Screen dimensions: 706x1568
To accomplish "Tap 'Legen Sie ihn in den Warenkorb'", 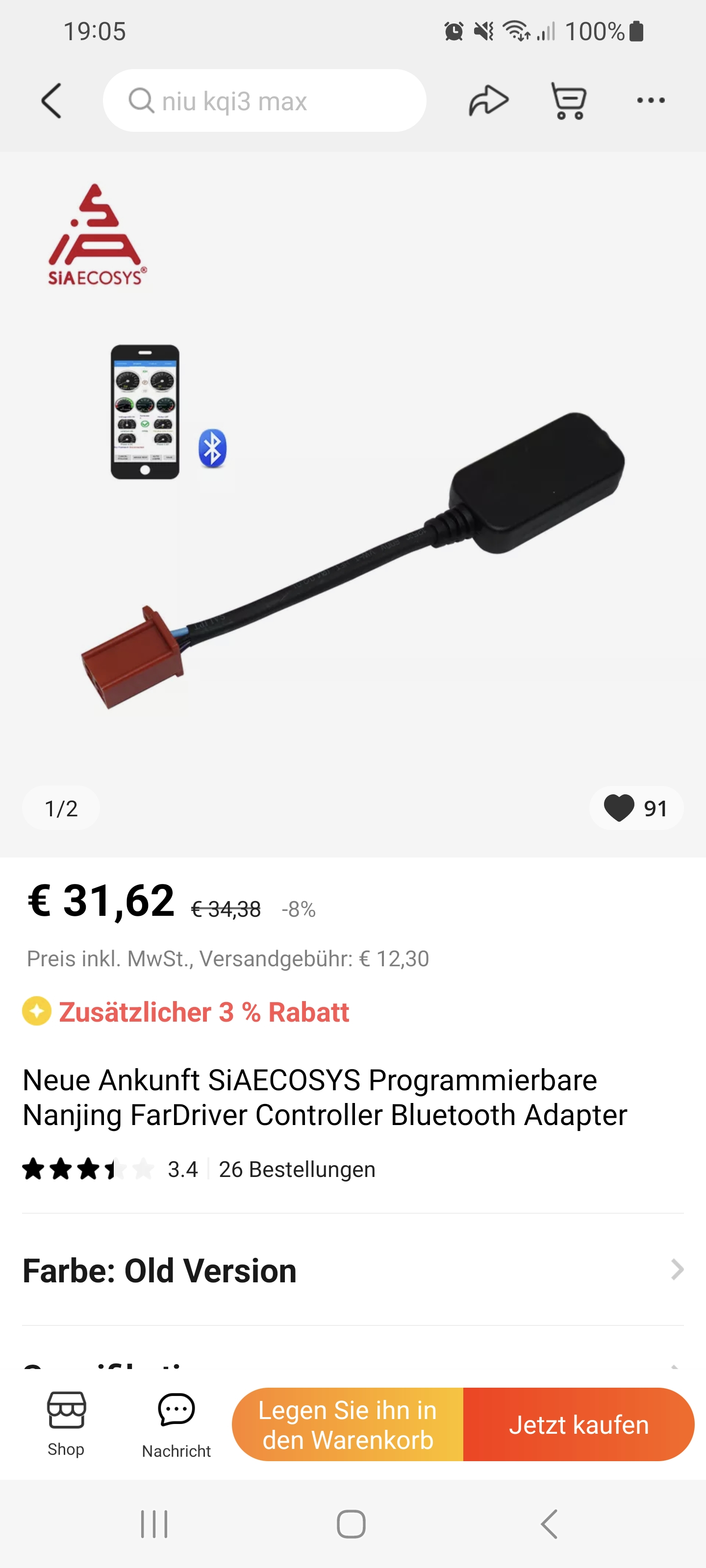I will (348, 1424).
